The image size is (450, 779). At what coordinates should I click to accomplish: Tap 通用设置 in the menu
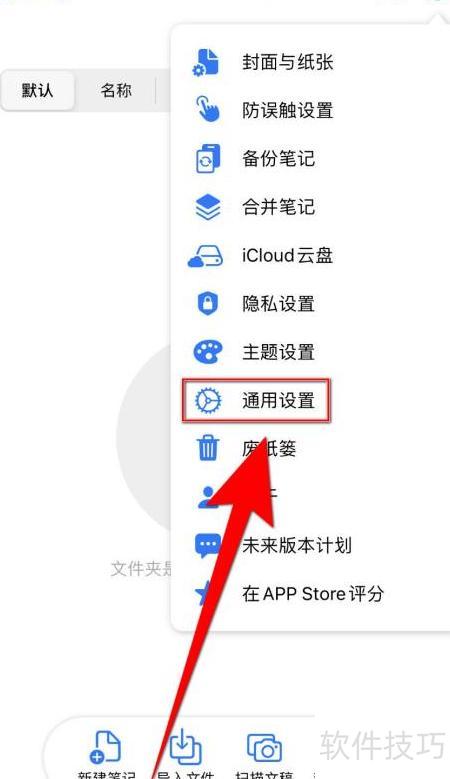pos(310,400)
